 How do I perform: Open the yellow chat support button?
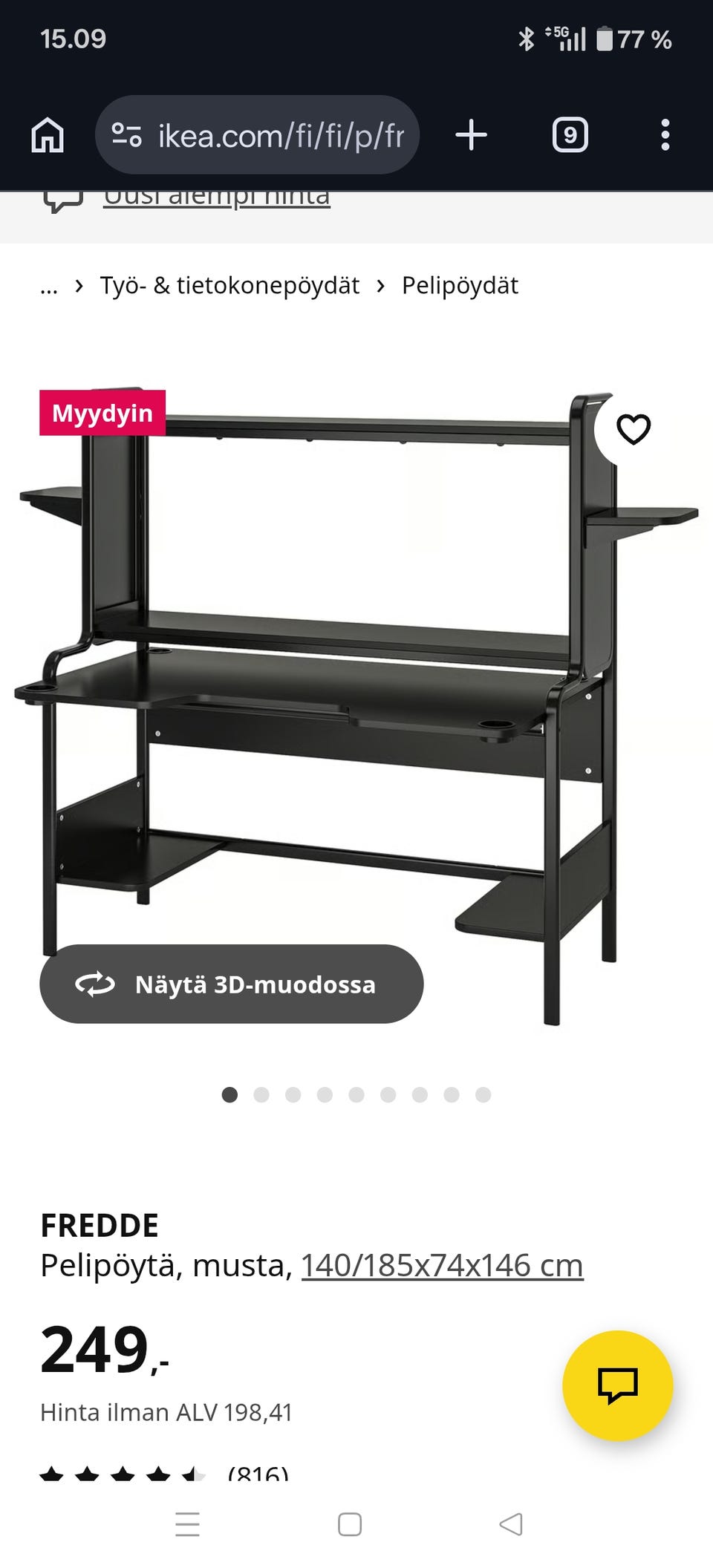tap(617, 1385)
